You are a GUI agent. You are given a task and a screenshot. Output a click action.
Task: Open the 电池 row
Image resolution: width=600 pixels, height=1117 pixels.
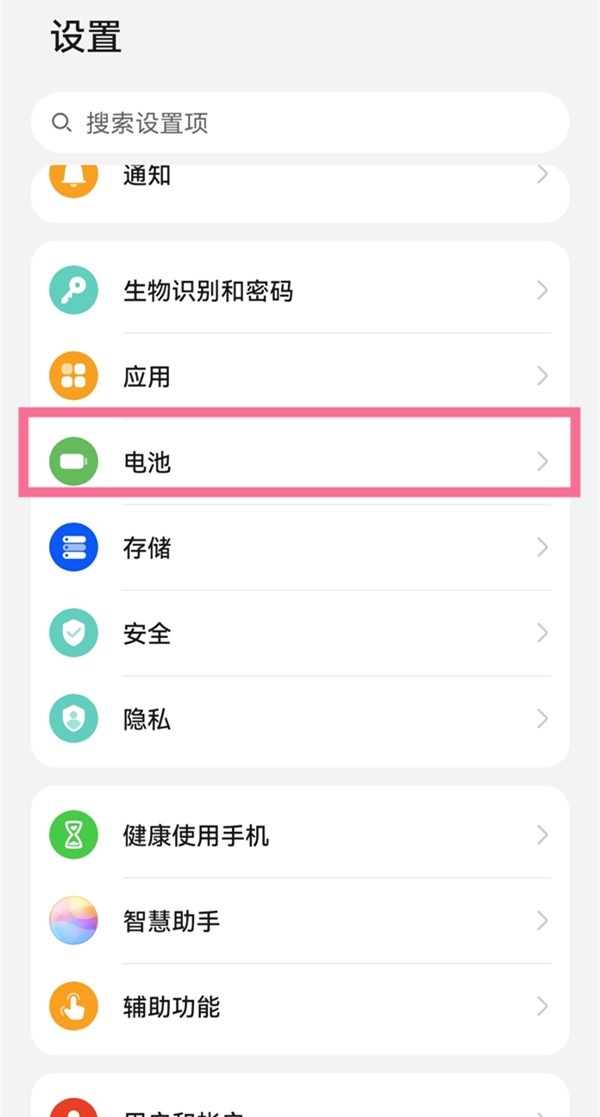[300, 461]
